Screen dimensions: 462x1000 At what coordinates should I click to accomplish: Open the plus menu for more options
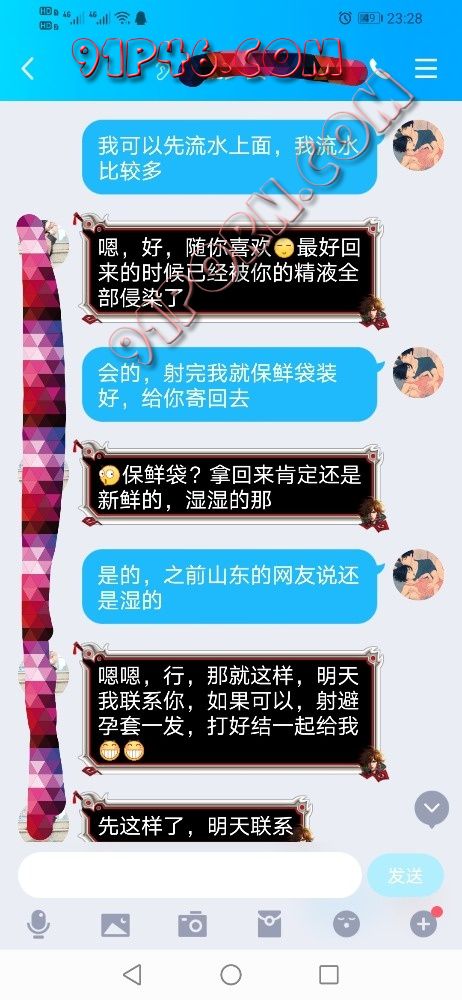424,923
